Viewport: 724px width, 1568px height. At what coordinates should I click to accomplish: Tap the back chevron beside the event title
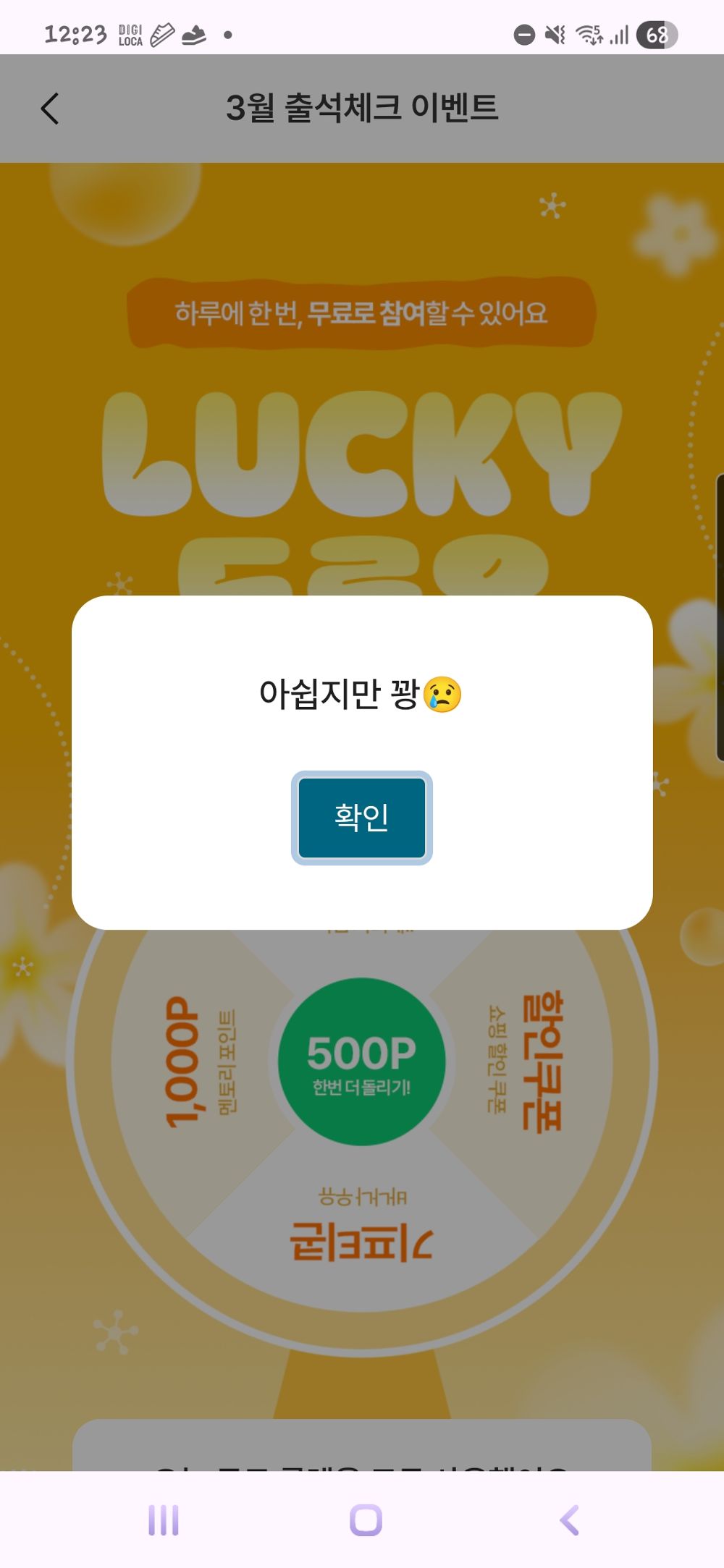[48, 109]
